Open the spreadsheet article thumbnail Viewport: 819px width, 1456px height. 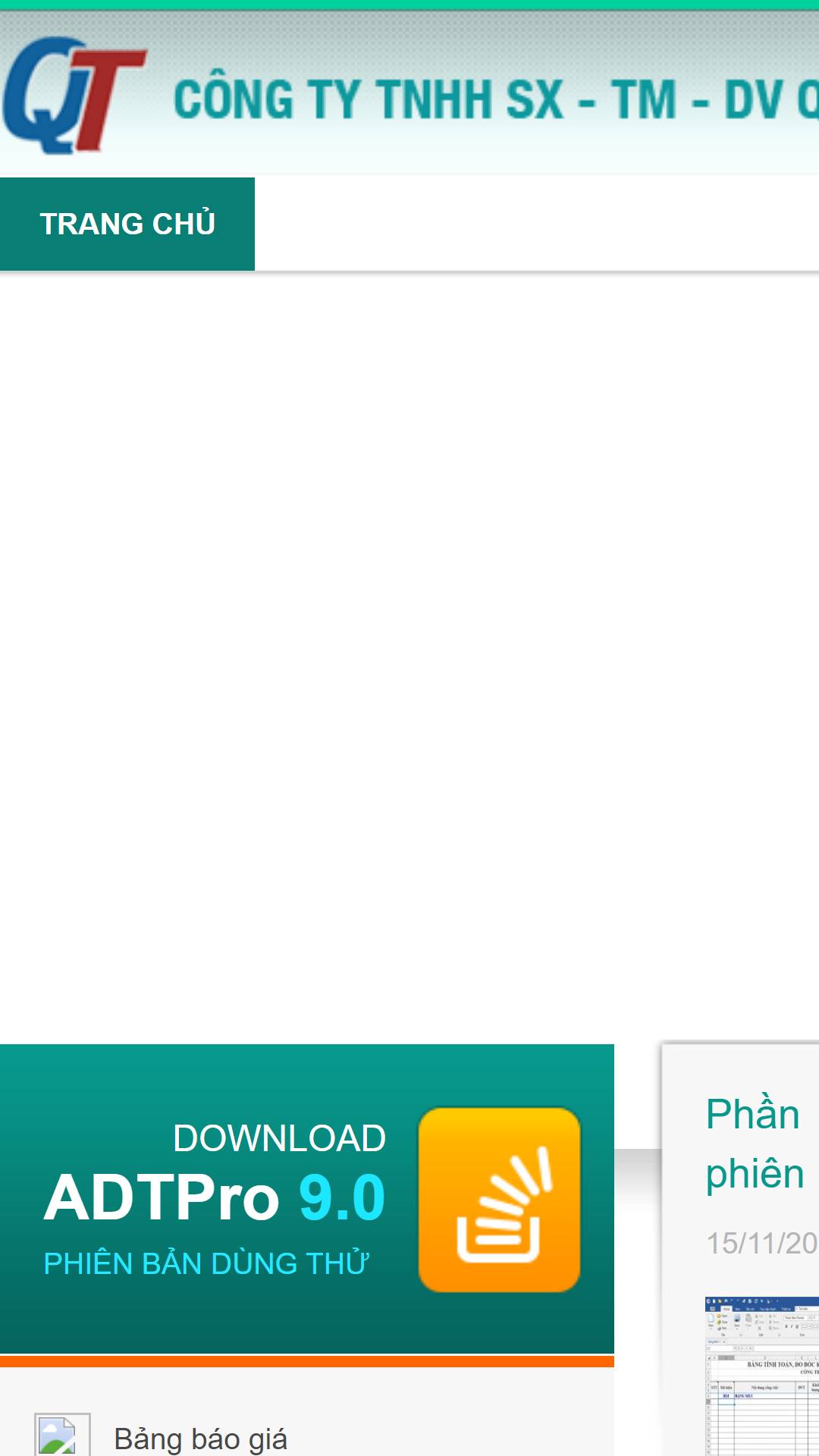pos(762,1376)
